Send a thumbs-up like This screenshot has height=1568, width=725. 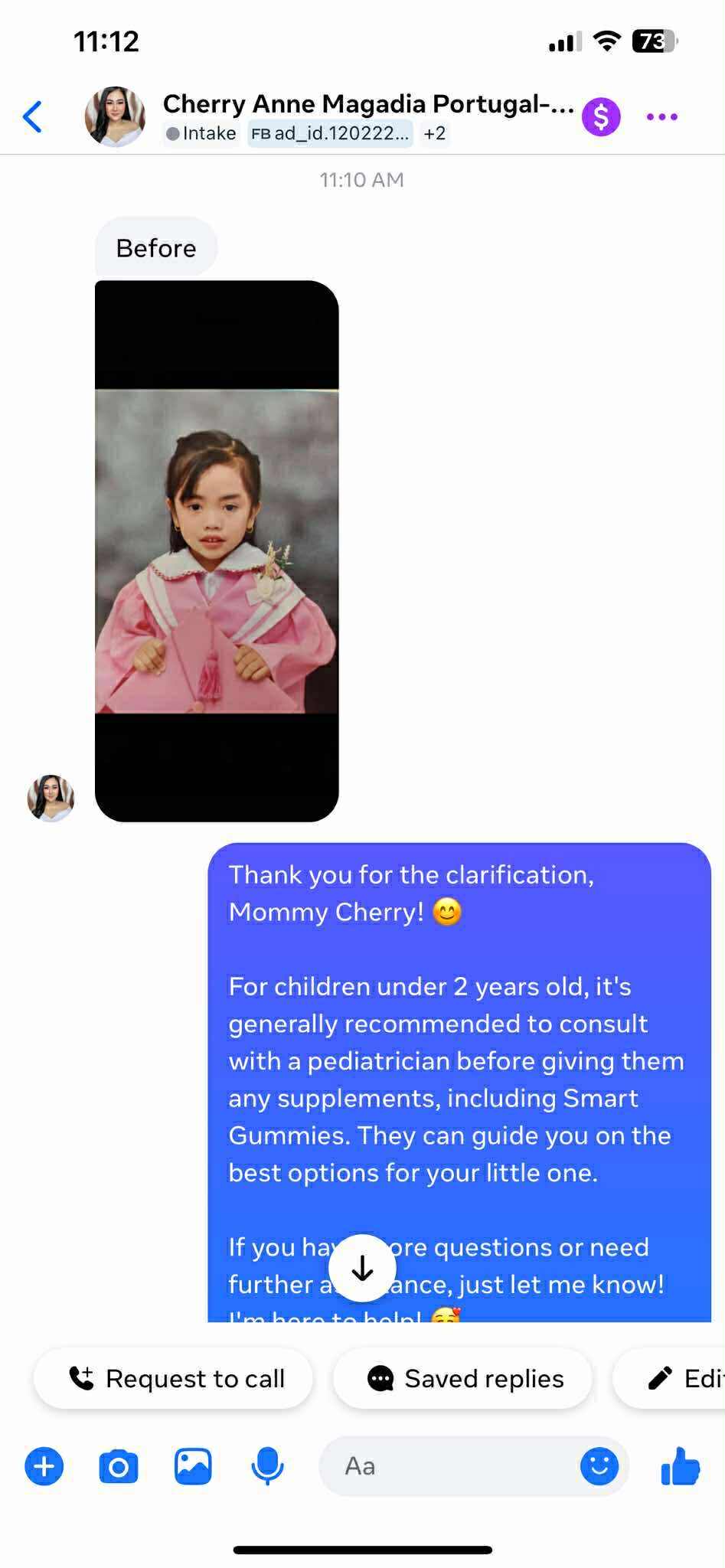680,1466
